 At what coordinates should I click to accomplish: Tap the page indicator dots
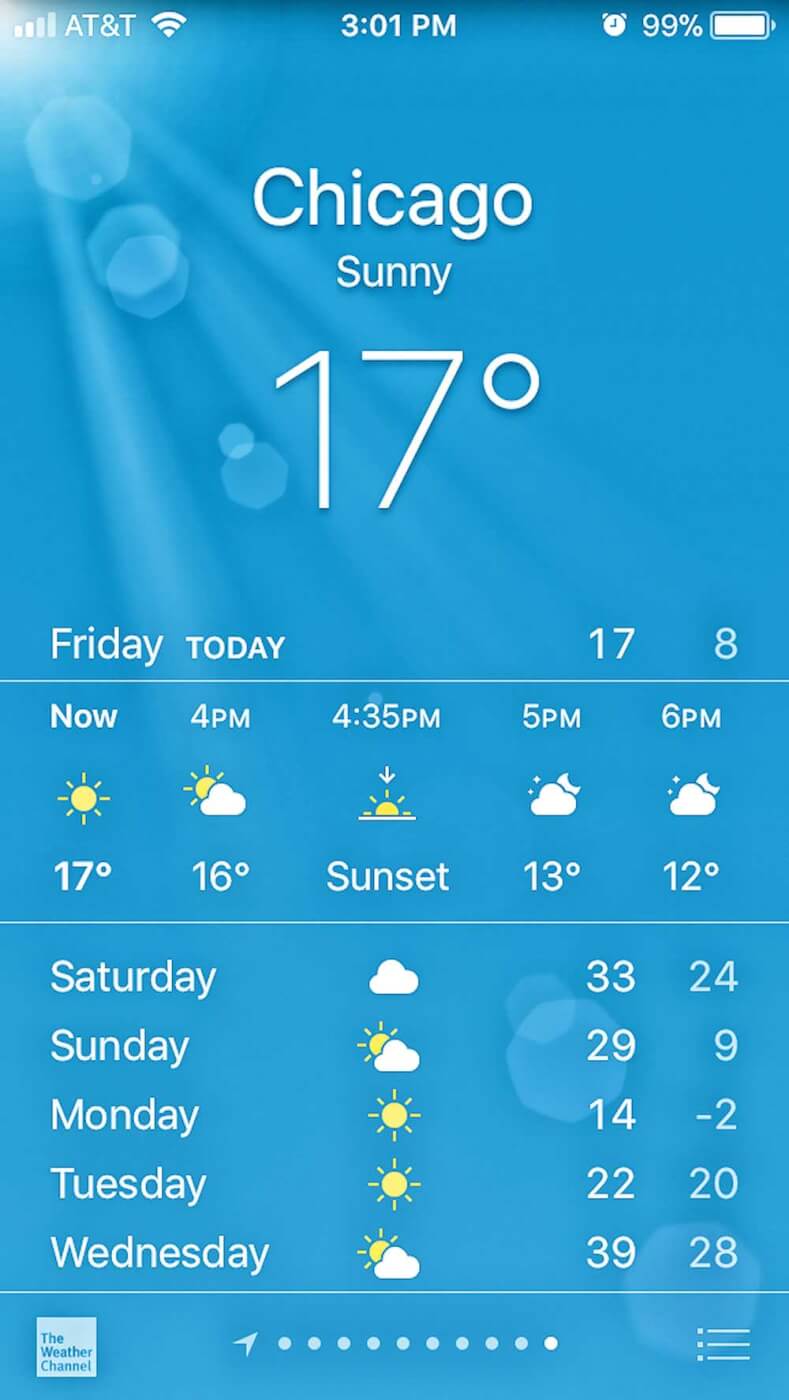point(417,1344)
